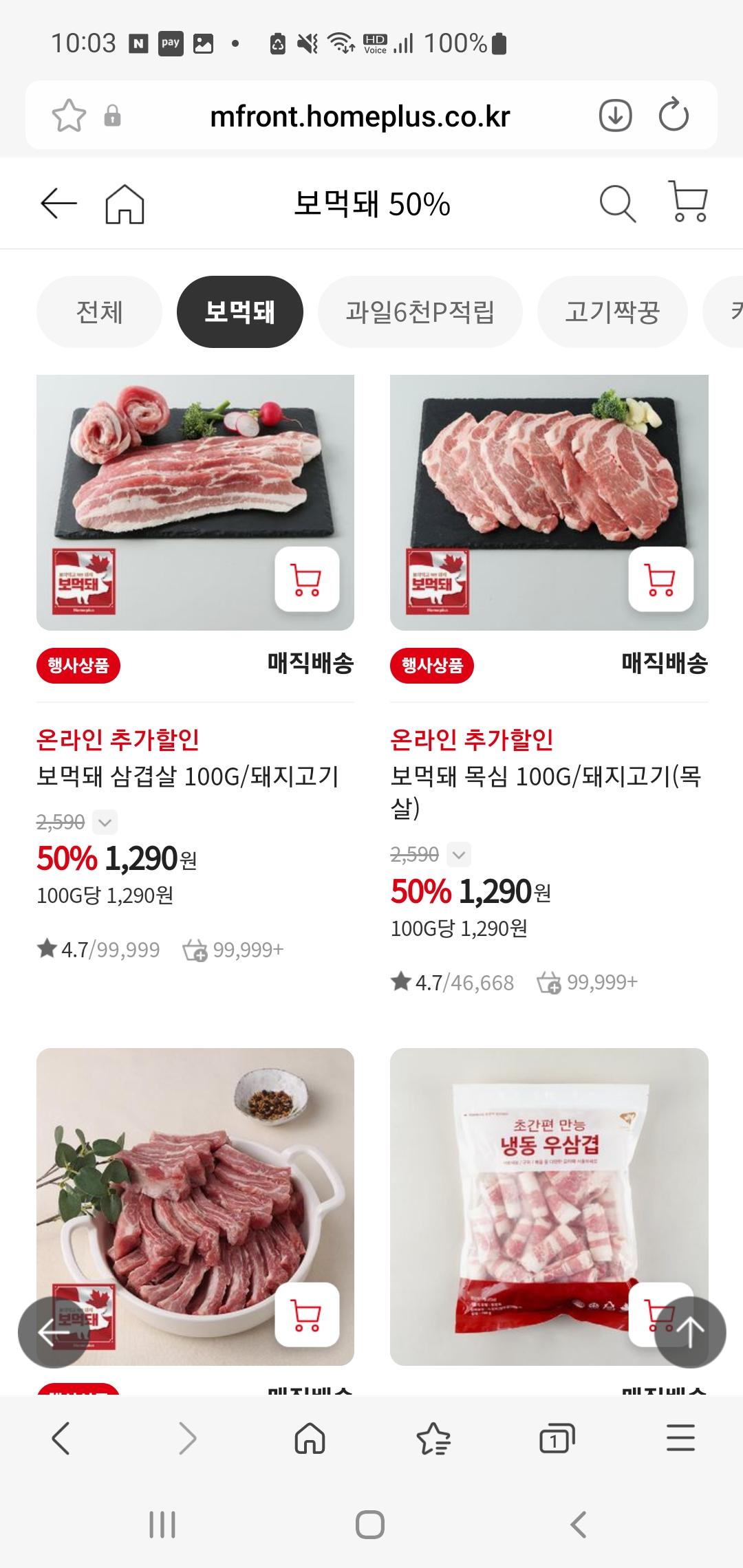
Task: Tap the floating back arrow button
Action: coord(54,1332)
